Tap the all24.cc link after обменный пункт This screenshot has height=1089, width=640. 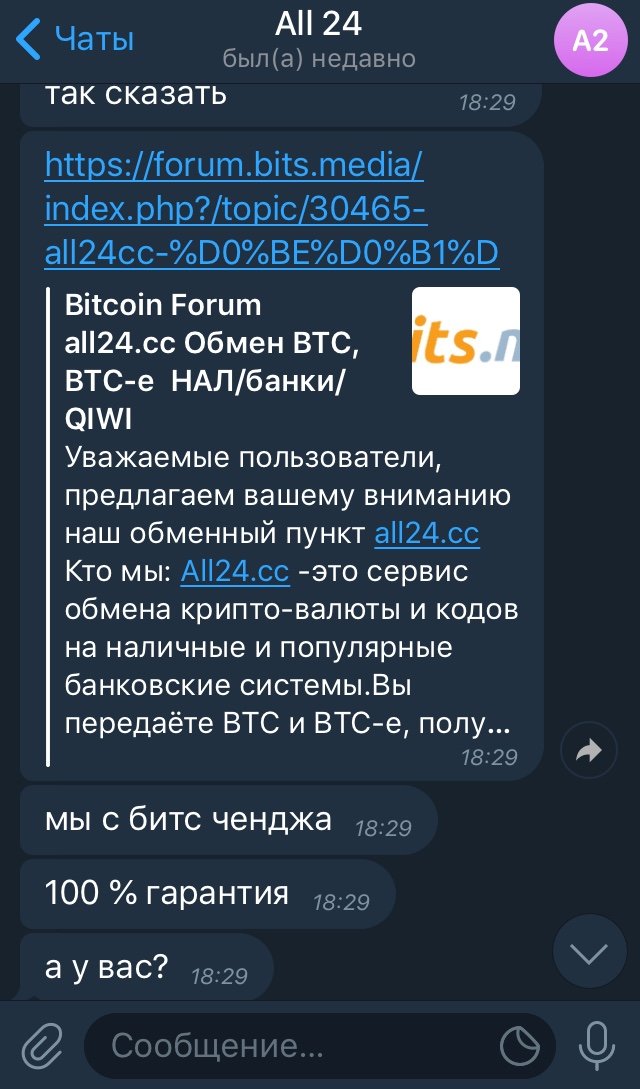(x=427, y=534)
